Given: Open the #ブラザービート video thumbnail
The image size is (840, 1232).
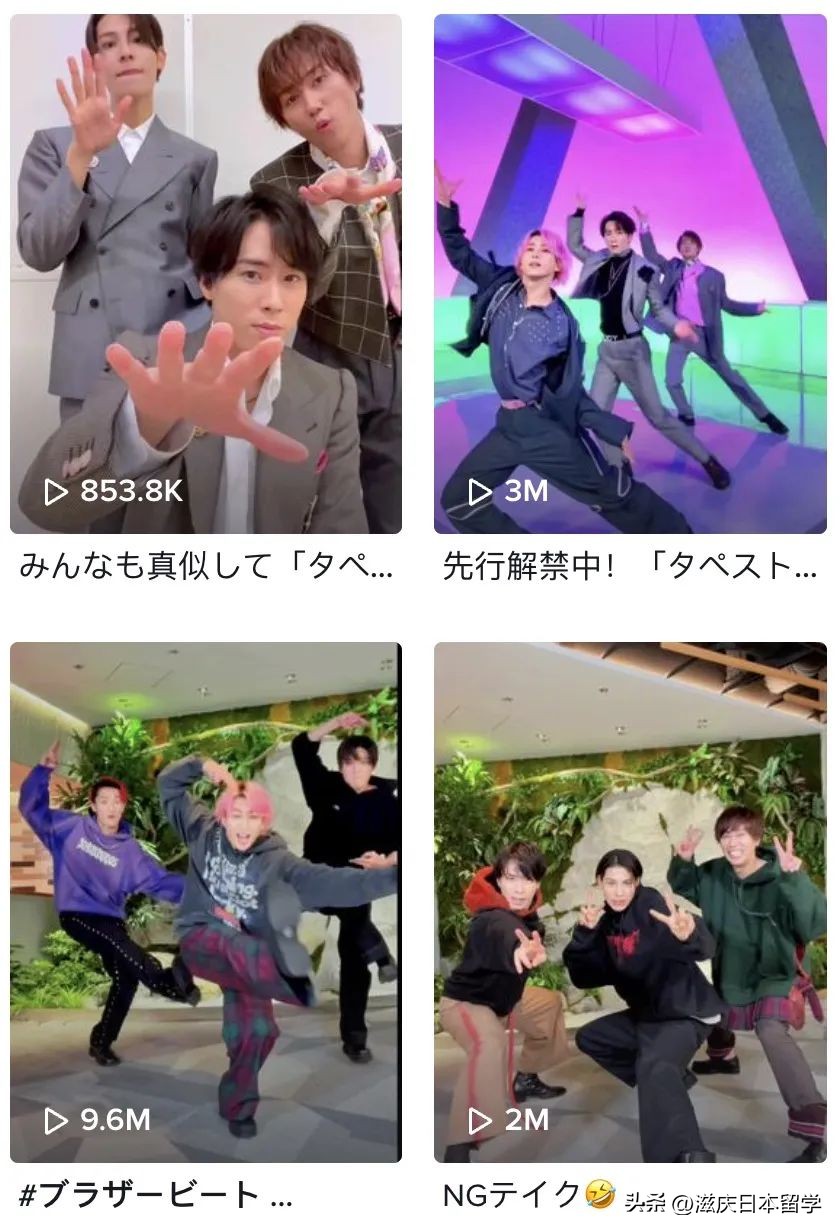Looking at the screenshot, I should pos(209,890).
